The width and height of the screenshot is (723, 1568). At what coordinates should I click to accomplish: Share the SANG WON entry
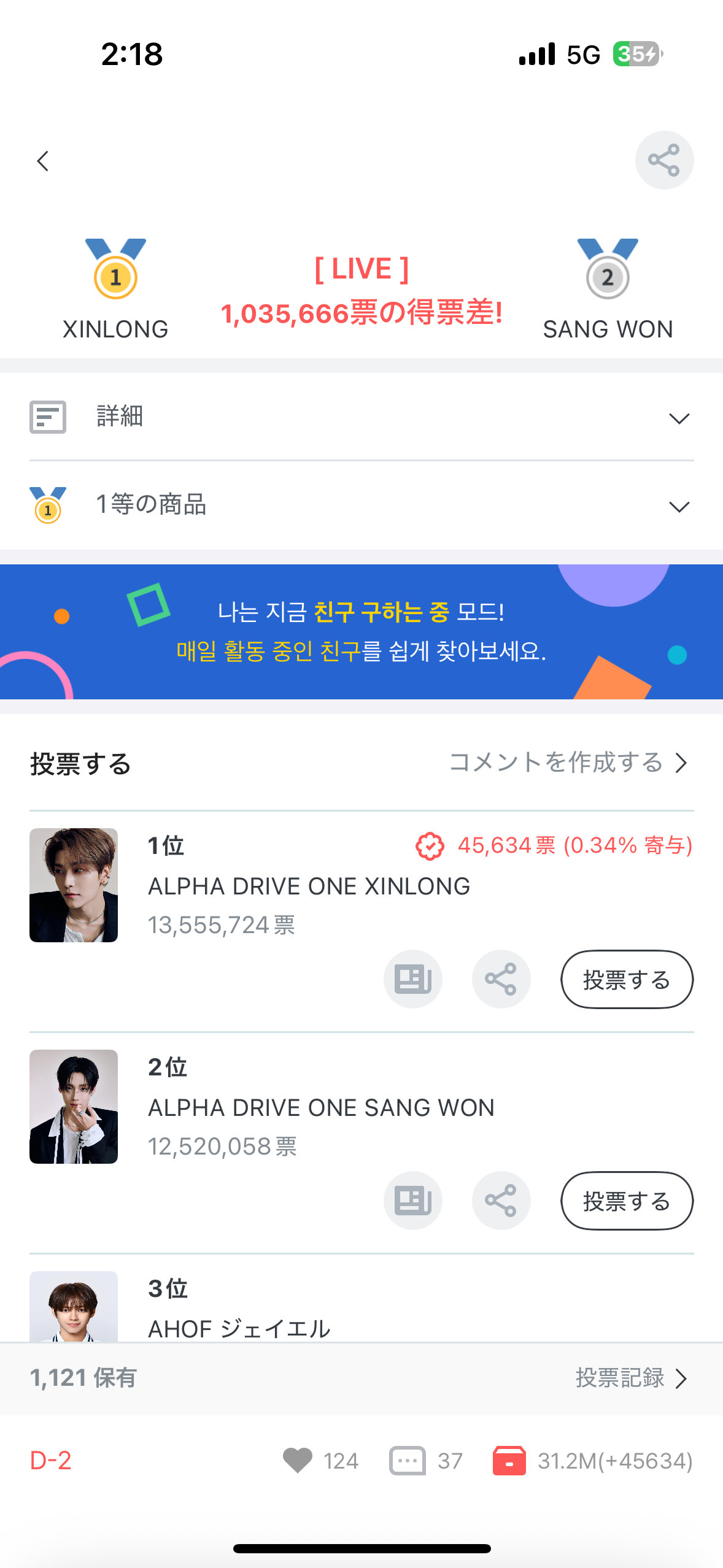[501, 1201]
